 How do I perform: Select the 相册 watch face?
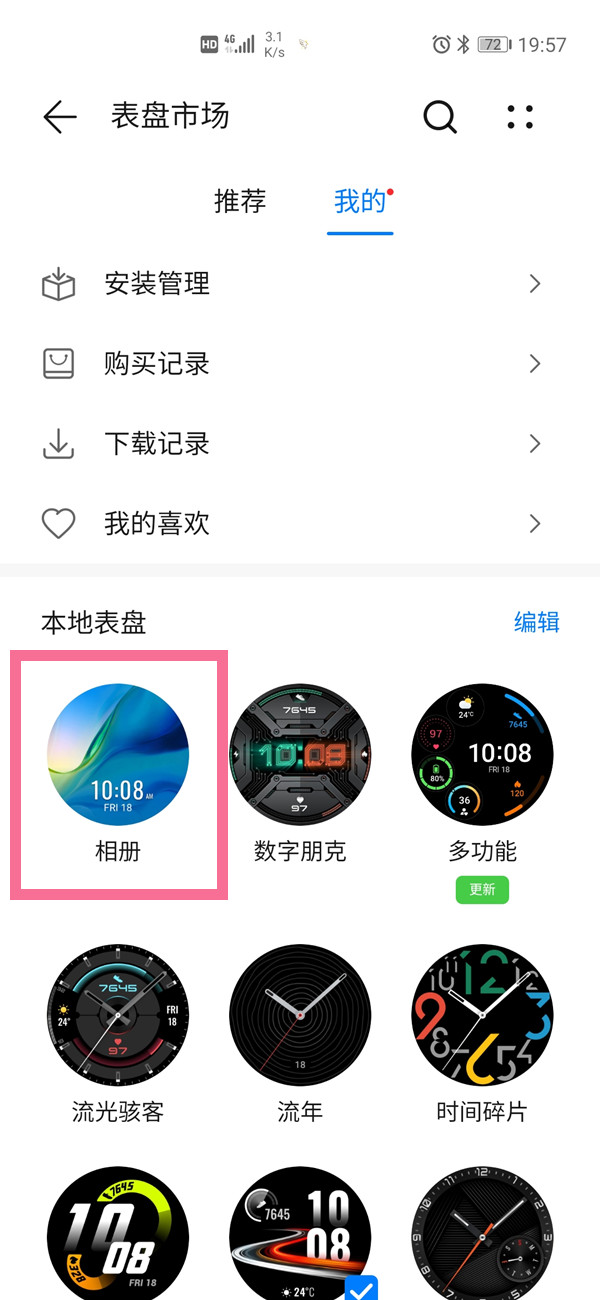tap(118, 754)
